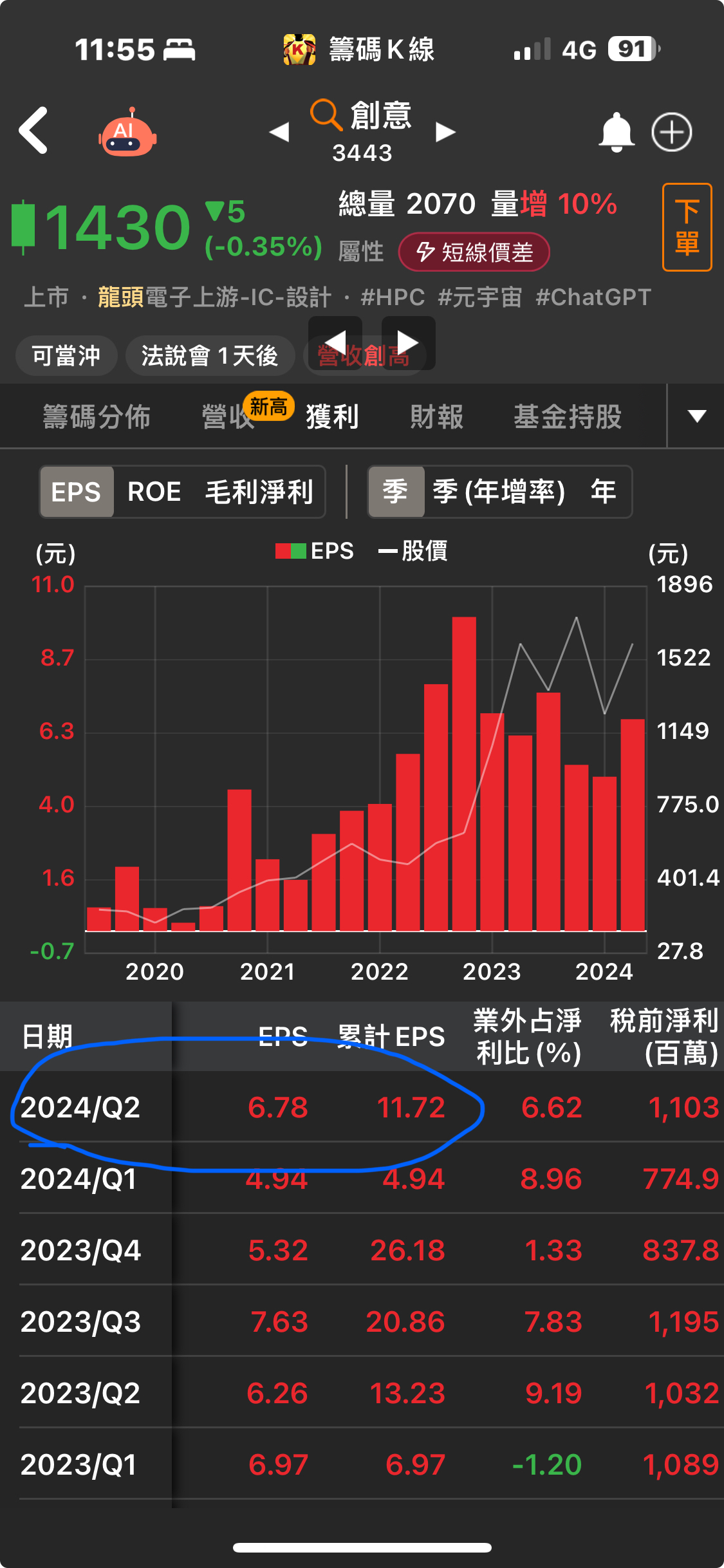Open the price alert bell

coord(616,133)
